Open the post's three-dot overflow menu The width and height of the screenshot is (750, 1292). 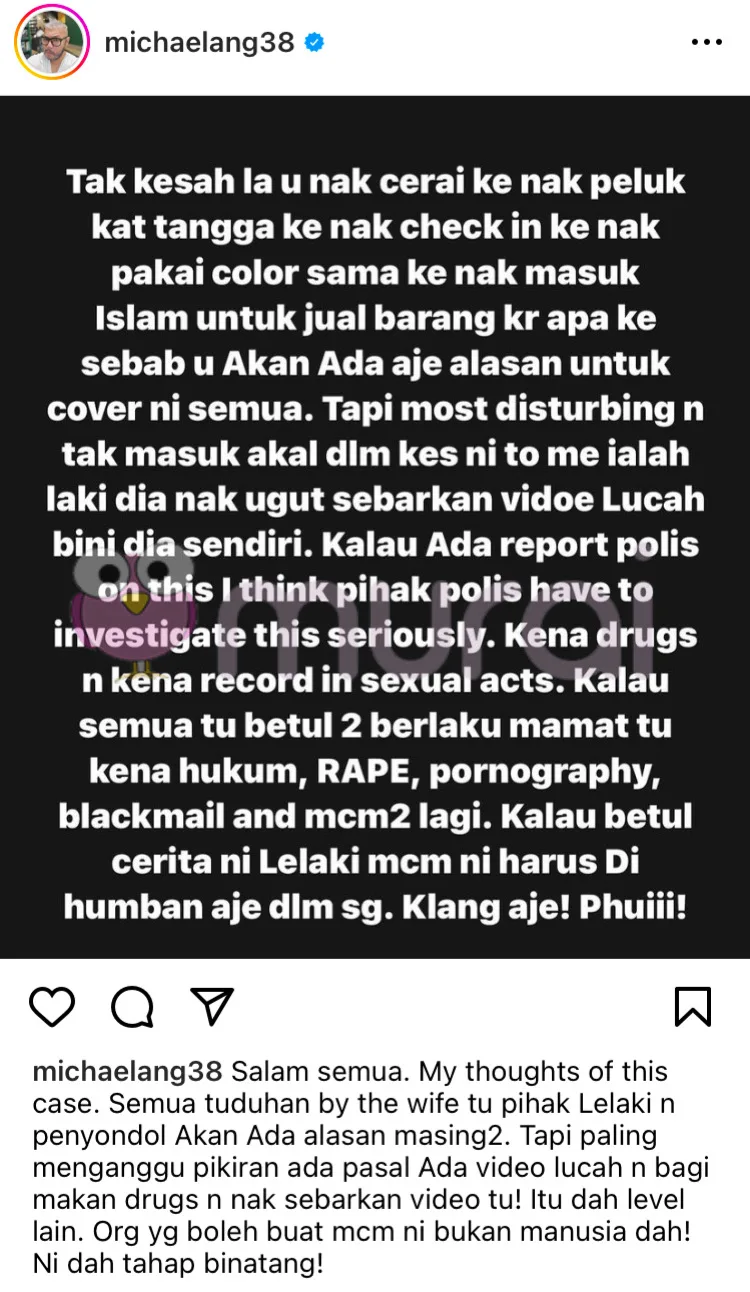[706, 43]
